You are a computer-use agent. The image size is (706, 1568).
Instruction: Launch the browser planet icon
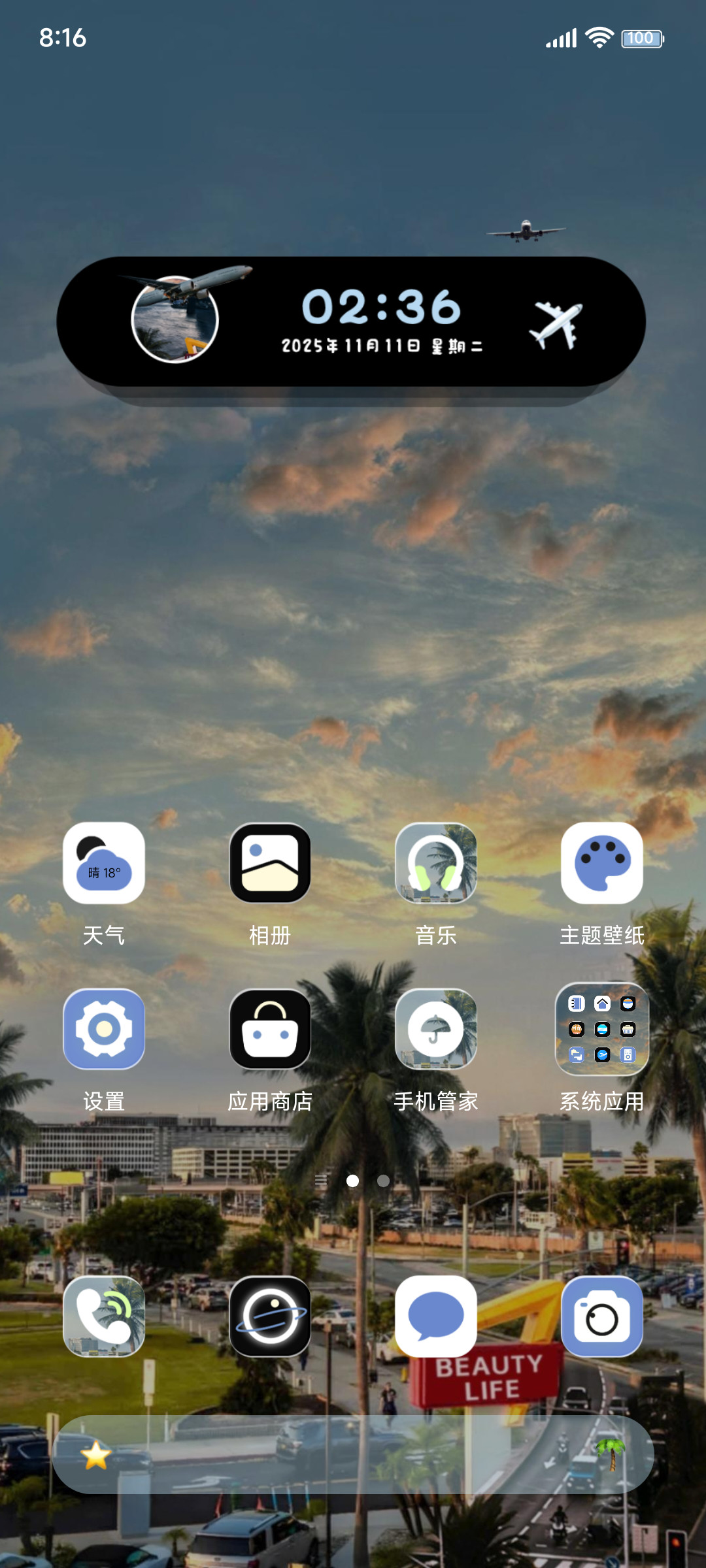[x=270, y=1316]
